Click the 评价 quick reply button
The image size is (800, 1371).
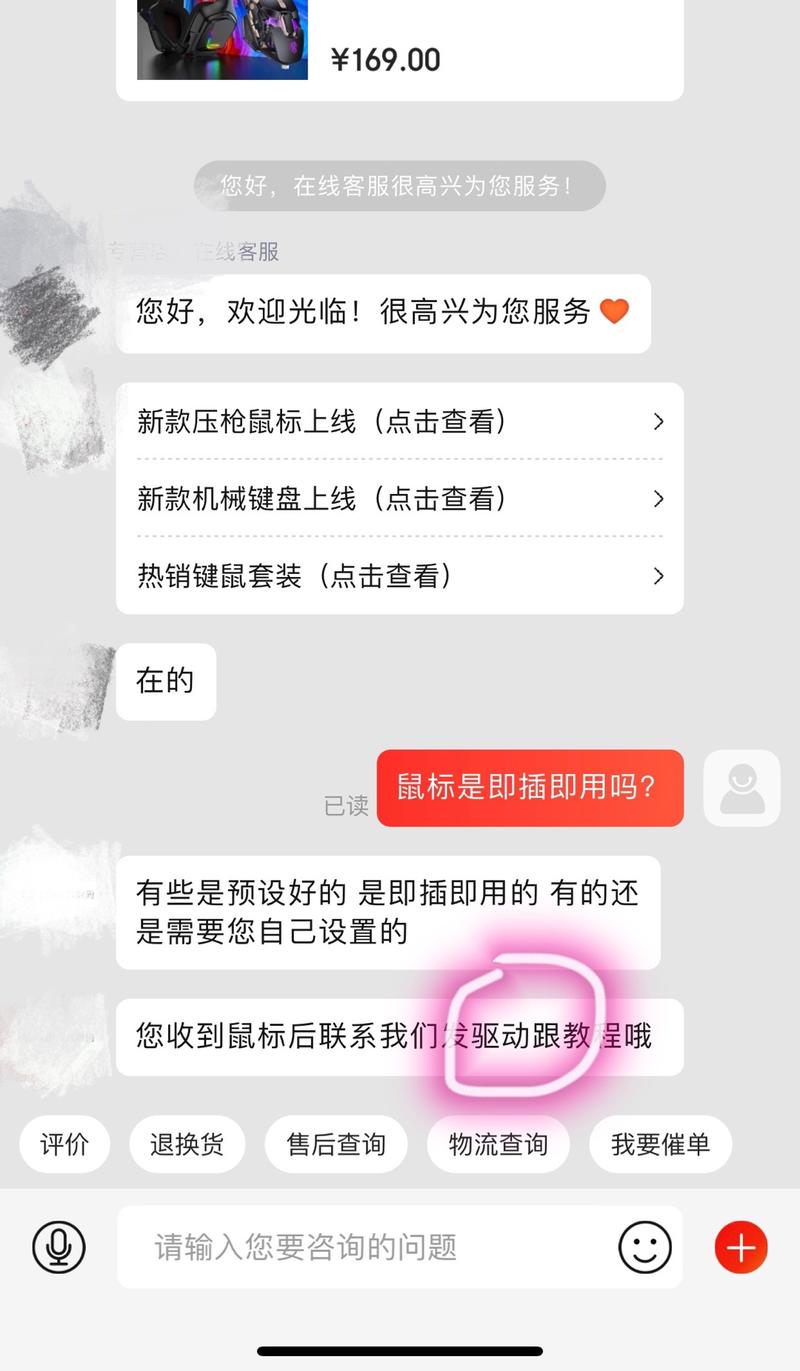[x=64, y=1143]
